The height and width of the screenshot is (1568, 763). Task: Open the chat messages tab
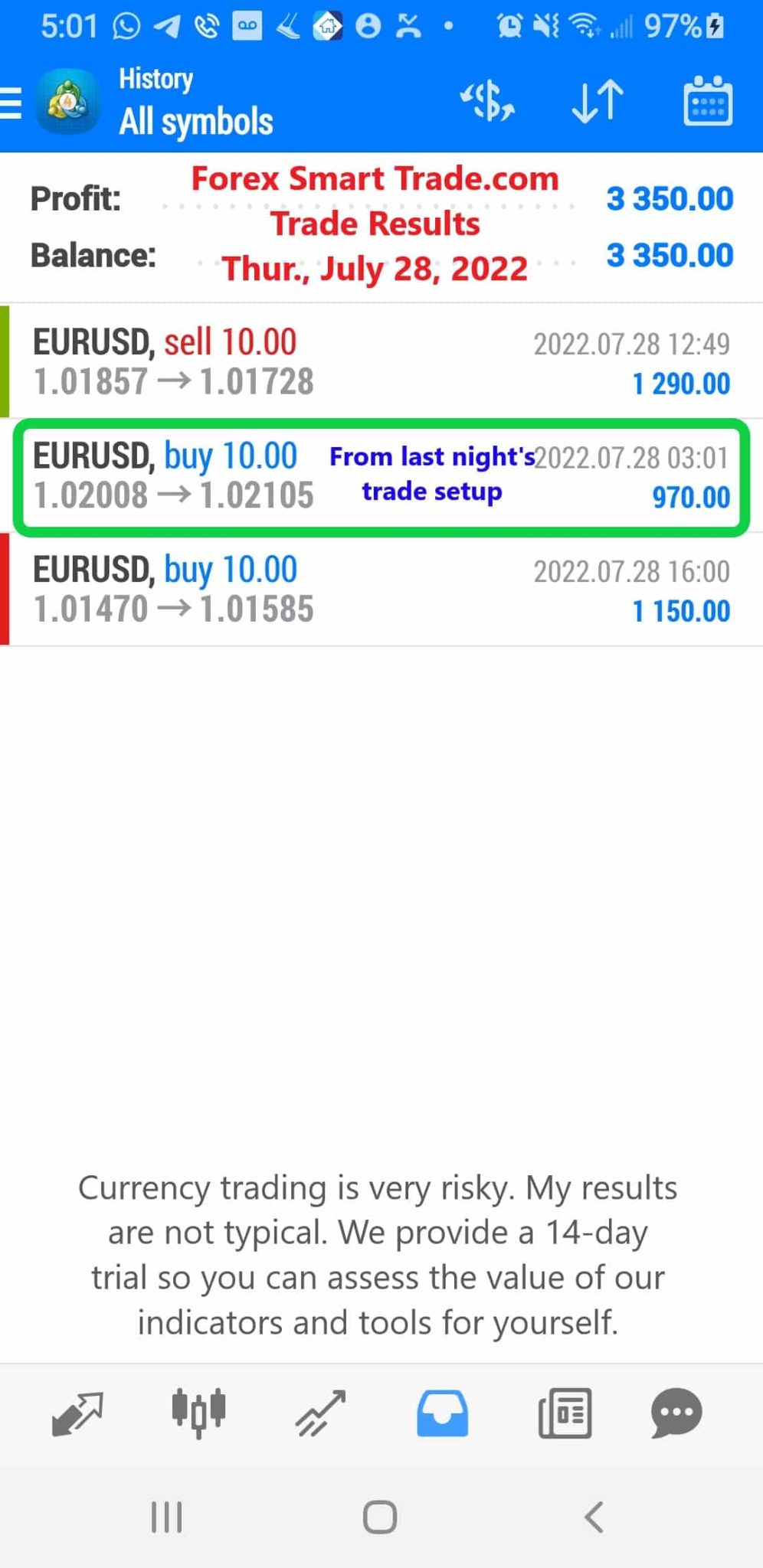click(x=676, y=1413)
